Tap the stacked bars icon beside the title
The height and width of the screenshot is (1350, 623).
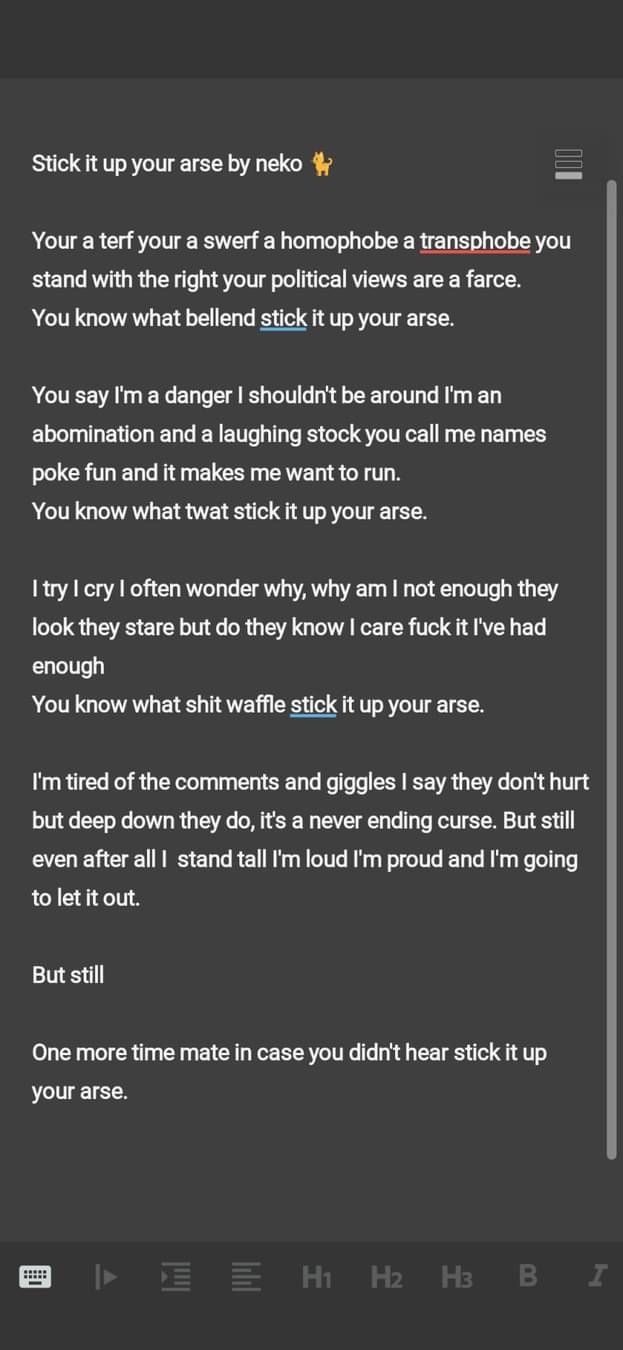point(568,163)
